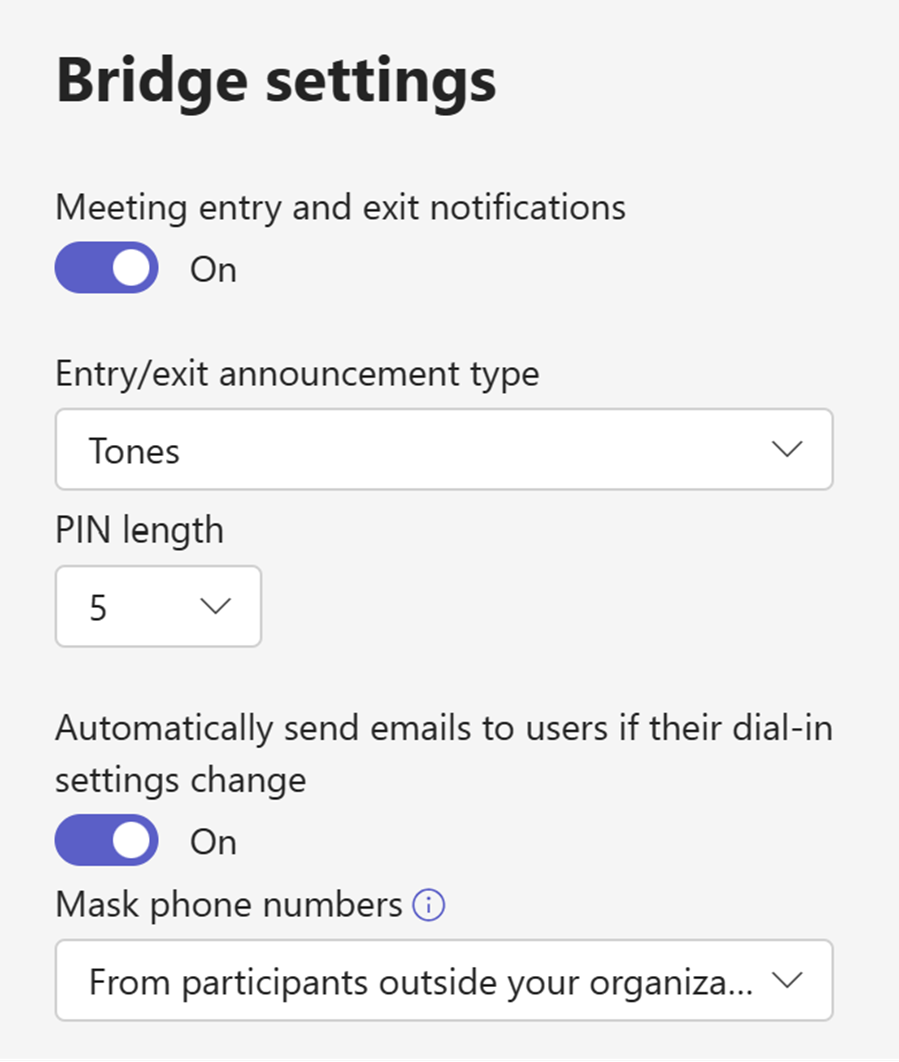The image size is (899, 1062).
Task: Expand the PIN length dropdown
Action: pyautogui.click(x=158, y=607)
